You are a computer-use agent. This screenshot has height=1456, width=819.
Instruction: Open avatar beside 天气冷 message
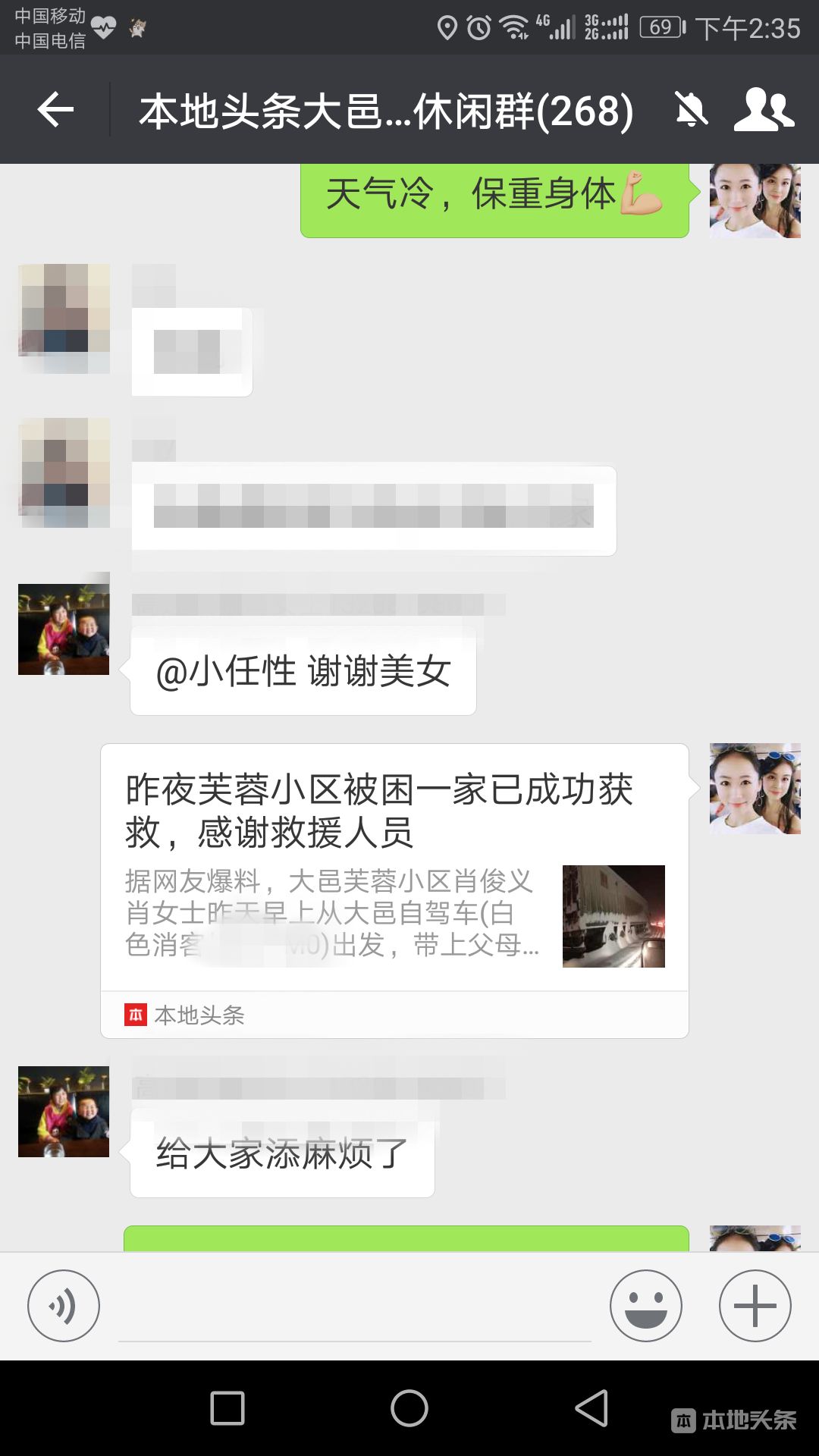pos(755,201)
